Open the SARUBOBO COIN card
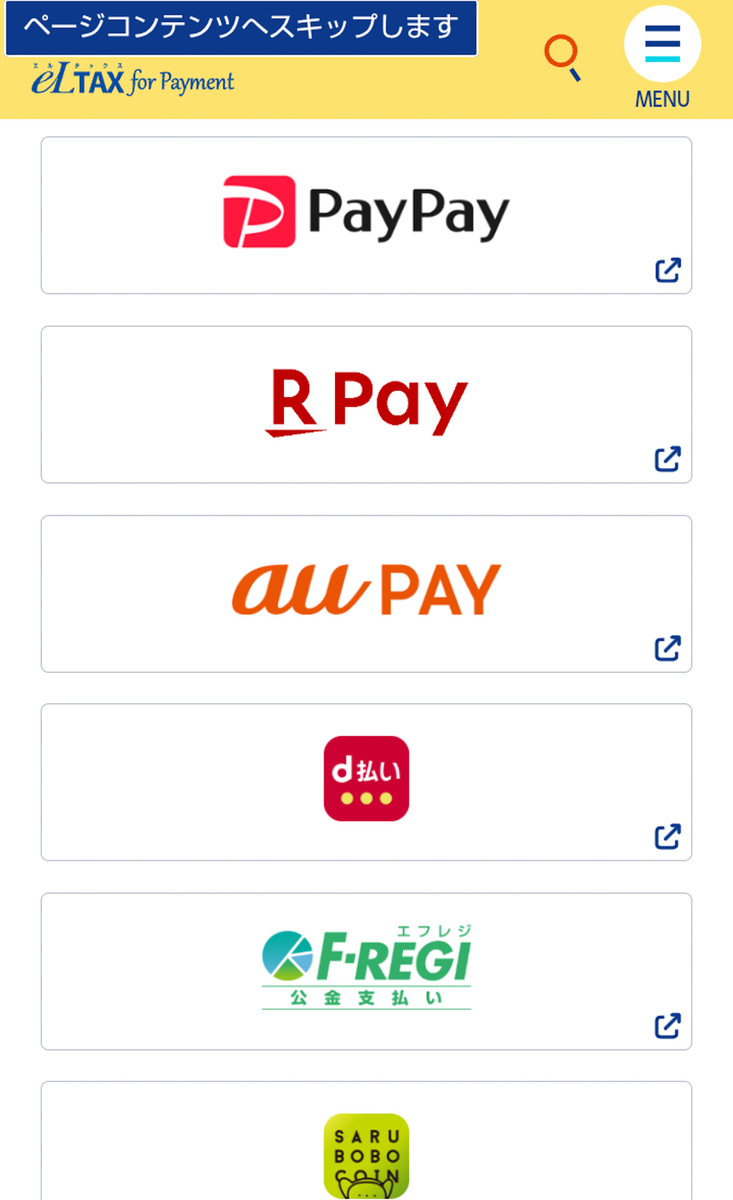The image size is (733, 1200). (366, 1141)
